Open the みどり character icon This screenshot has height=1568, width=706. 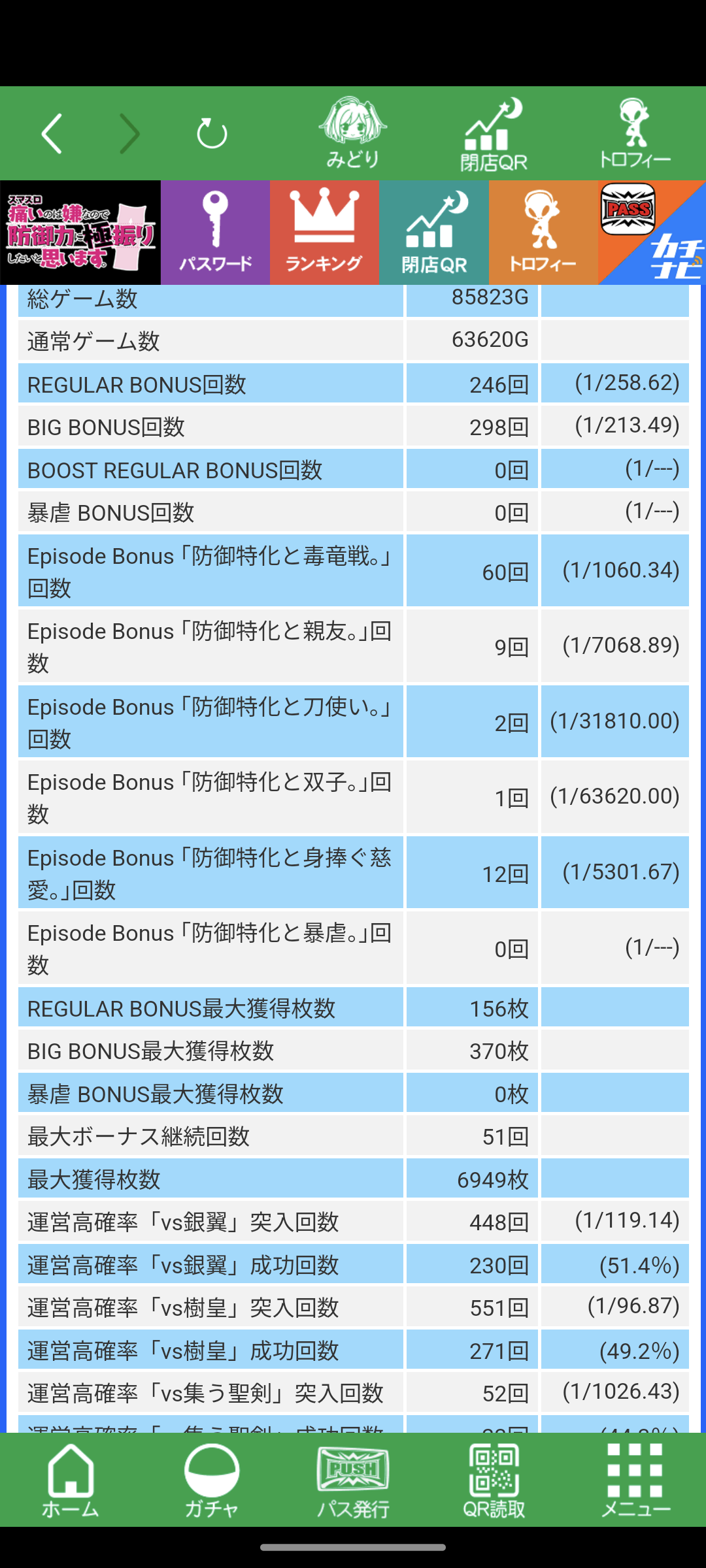353,133
